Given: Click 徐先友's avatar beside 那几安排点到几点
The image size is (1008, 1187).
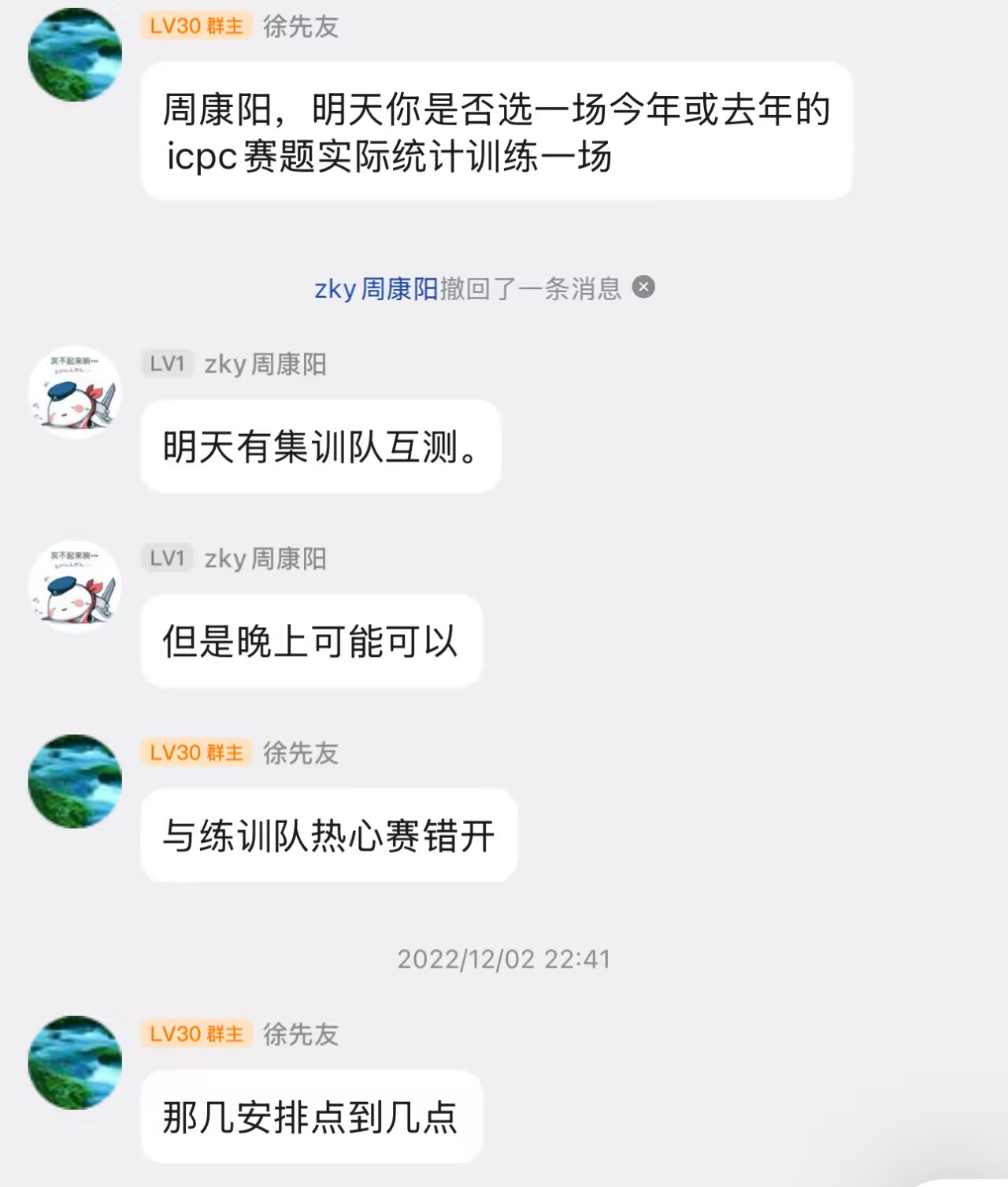Looking at the screenshot, I should tap(75, 1062).
